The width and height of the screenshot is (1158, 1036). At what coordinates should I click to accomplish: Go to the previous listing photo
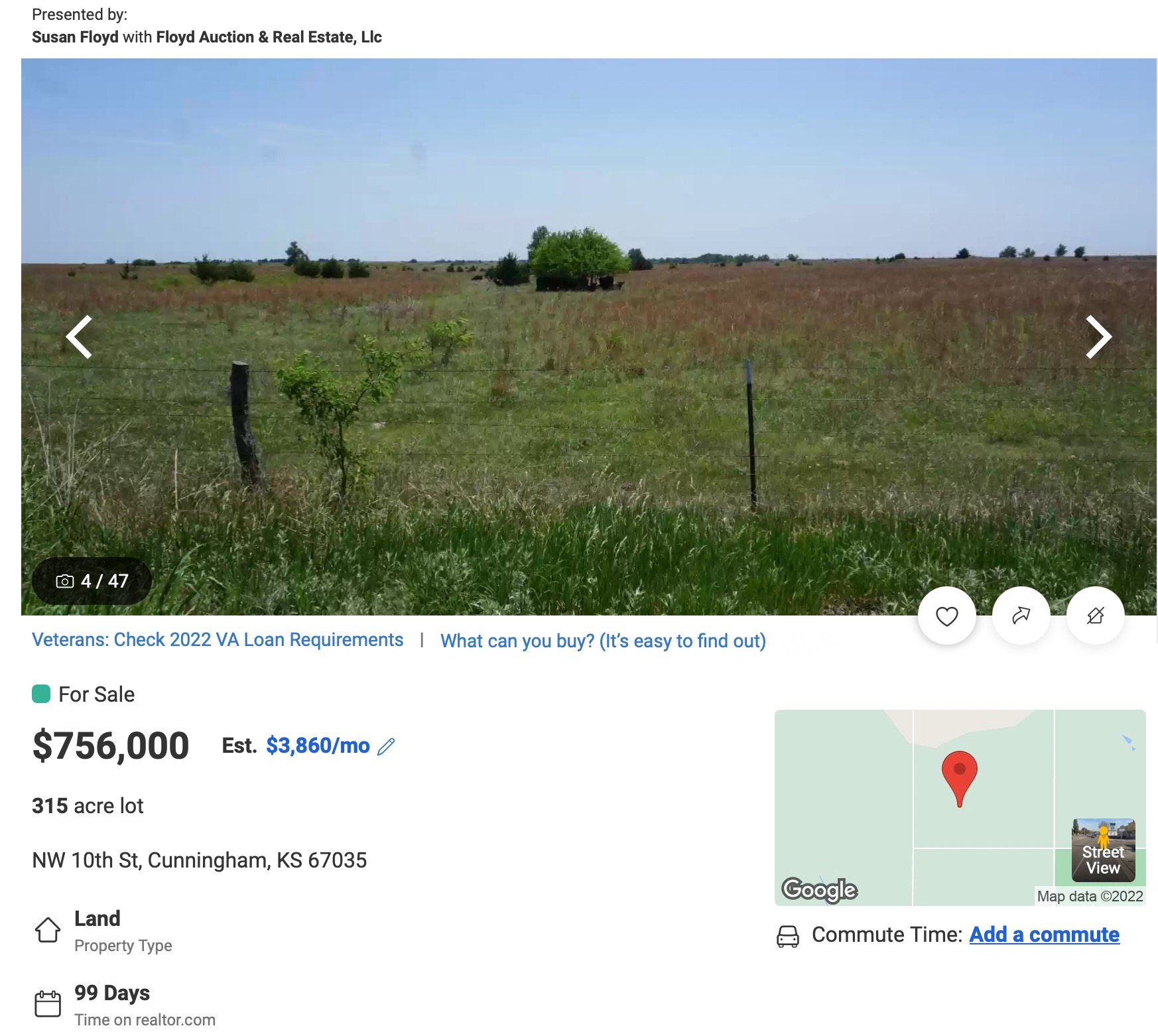(80, 337)
